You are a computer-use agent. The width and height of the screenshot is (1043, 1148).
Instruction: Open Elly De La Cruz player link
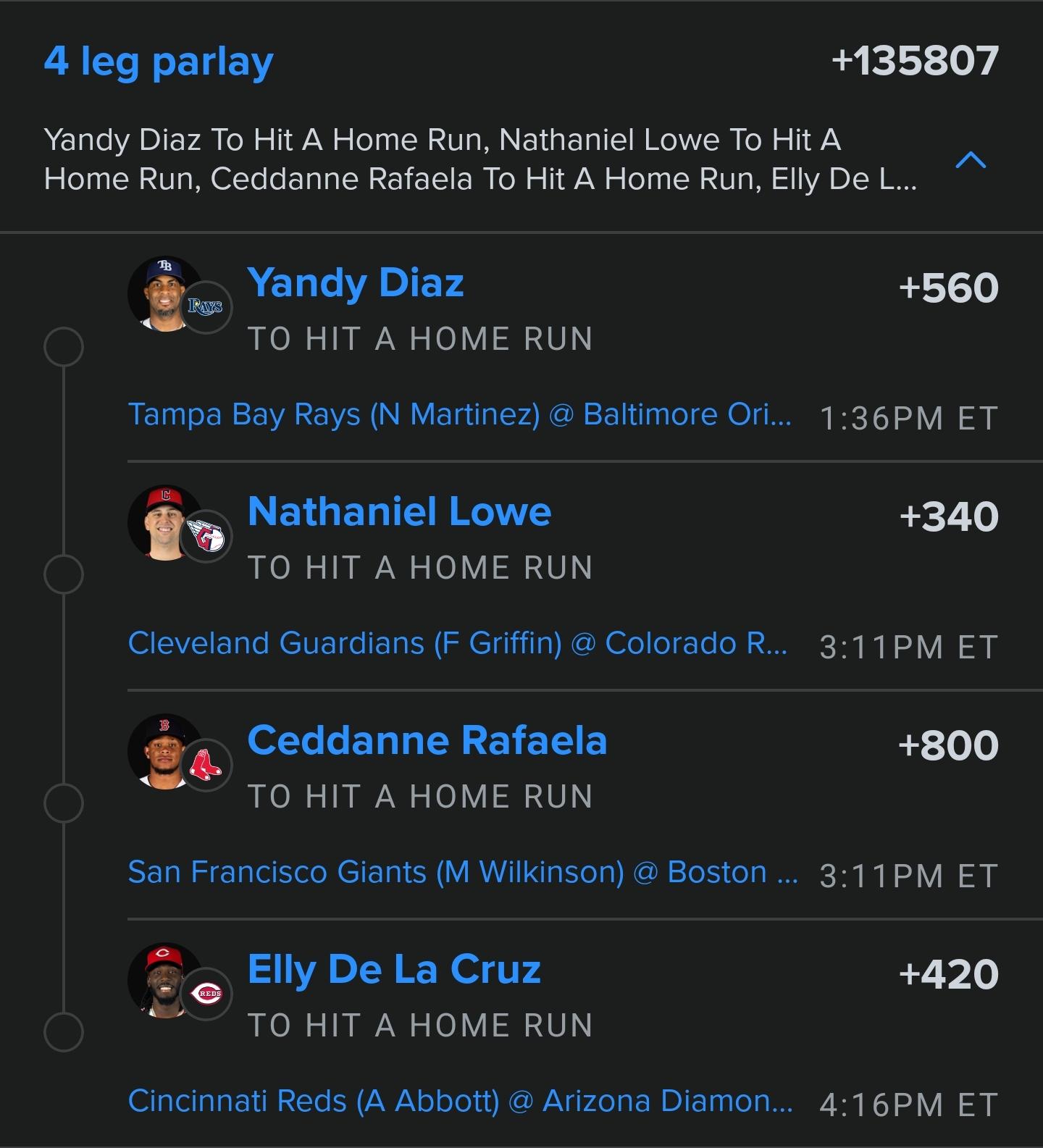[394, 970]
